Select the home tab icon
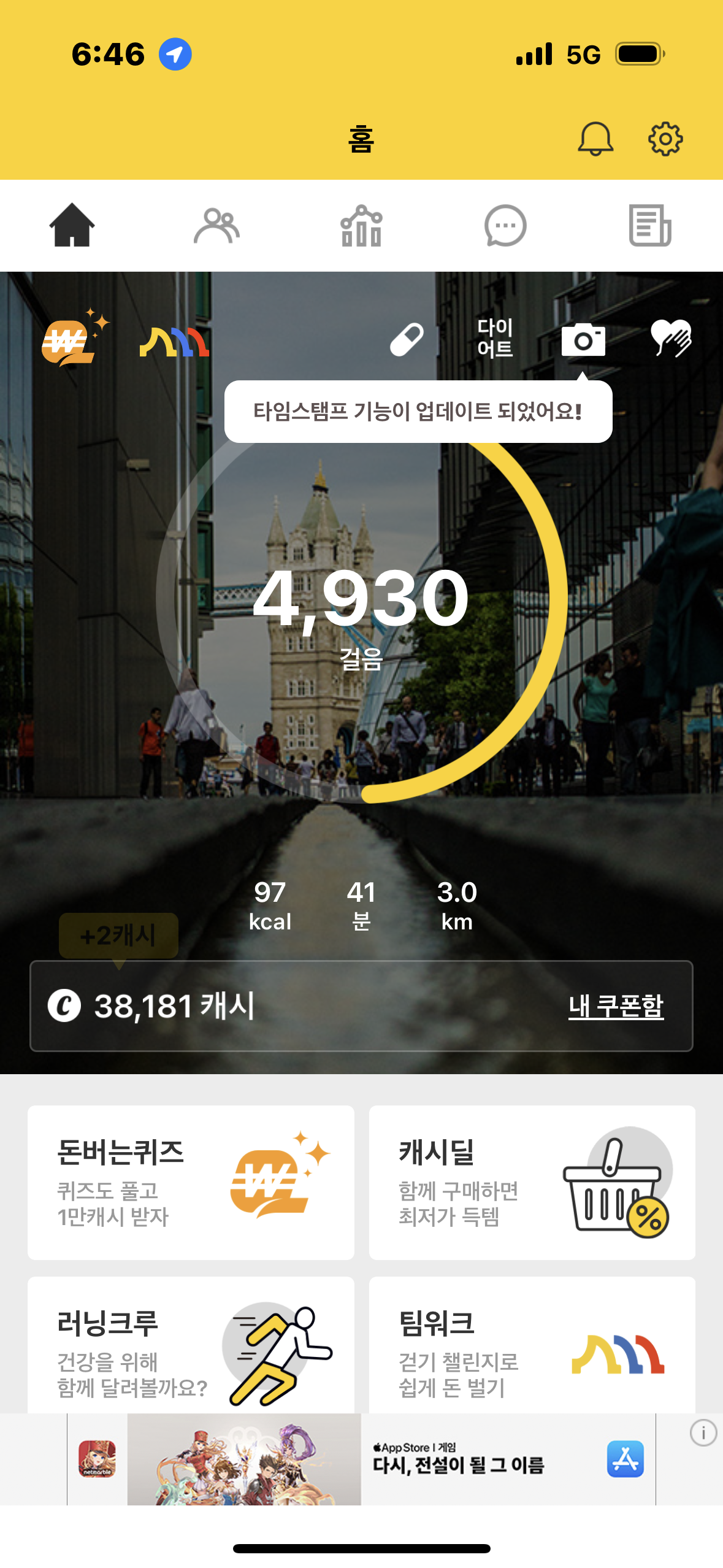 [72, 226]
